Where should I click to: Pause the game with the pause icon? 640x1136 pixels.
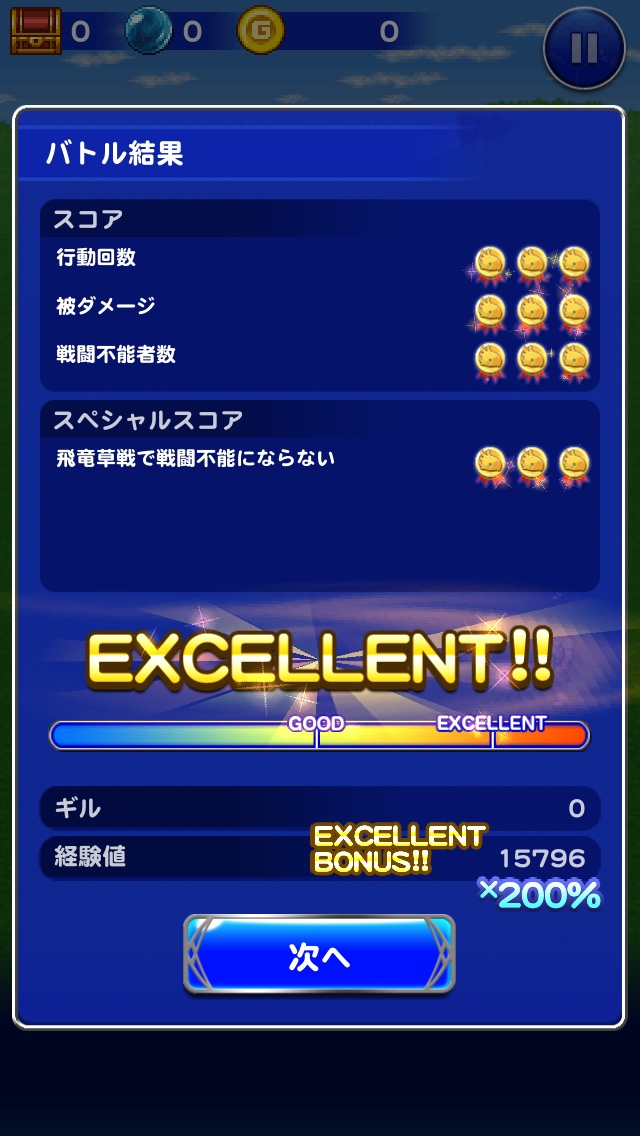(x=584, y=48)
